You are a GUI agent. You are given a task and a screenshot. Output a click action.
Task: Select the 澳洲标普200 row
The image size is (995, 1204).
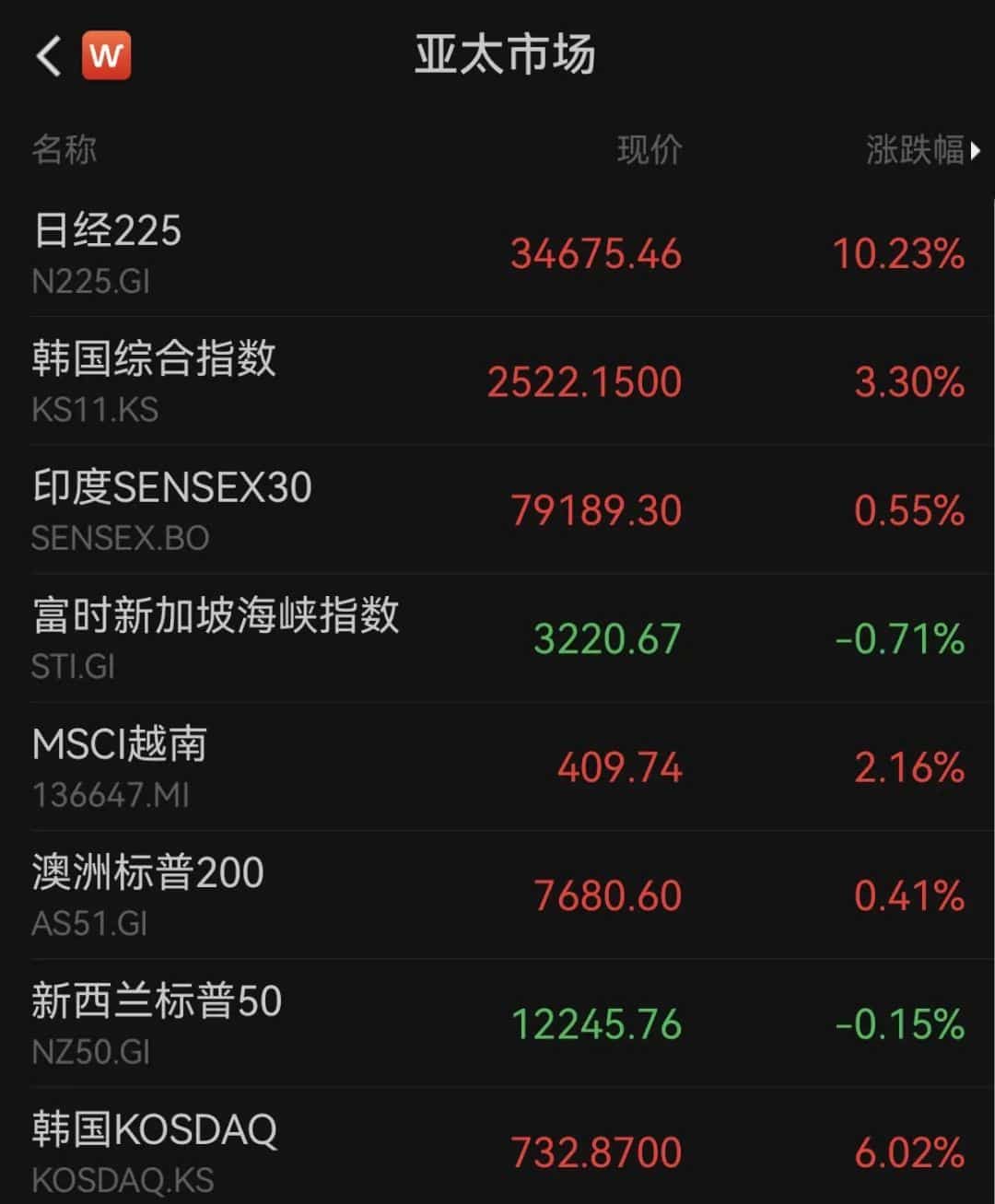[x=497, y=894]
